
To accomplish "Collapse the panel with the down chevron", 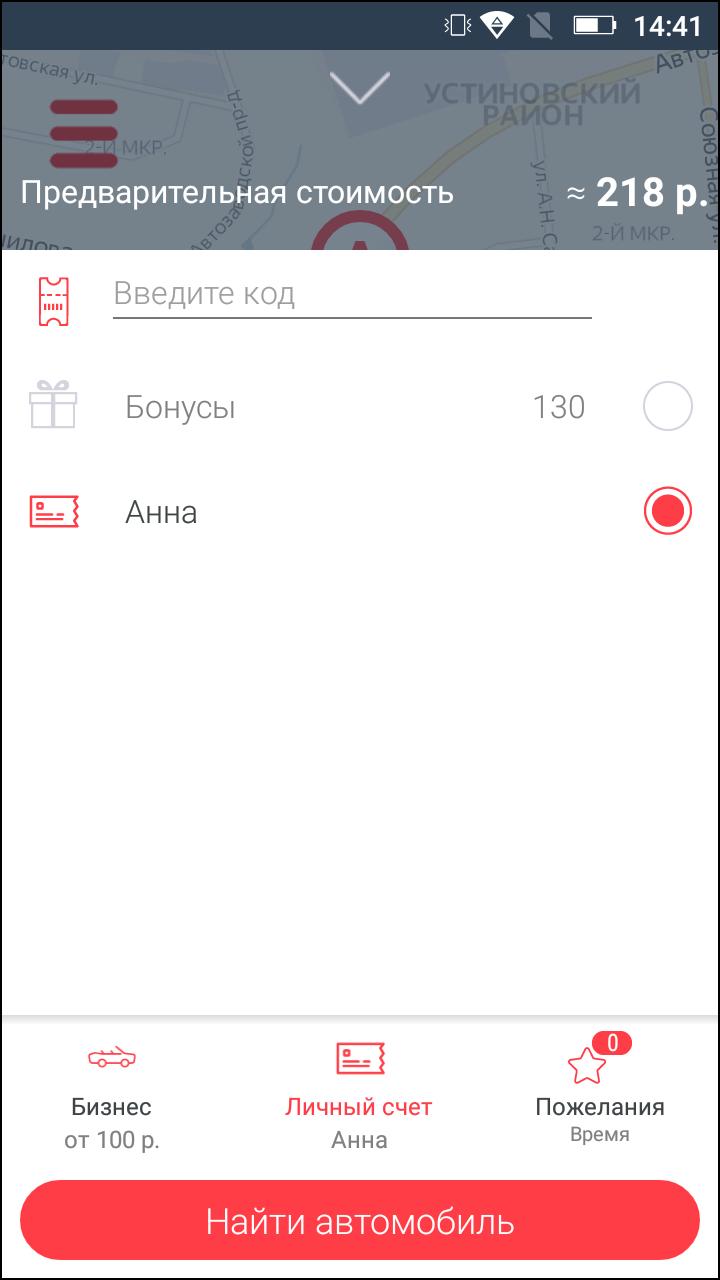I will (359, 88).
